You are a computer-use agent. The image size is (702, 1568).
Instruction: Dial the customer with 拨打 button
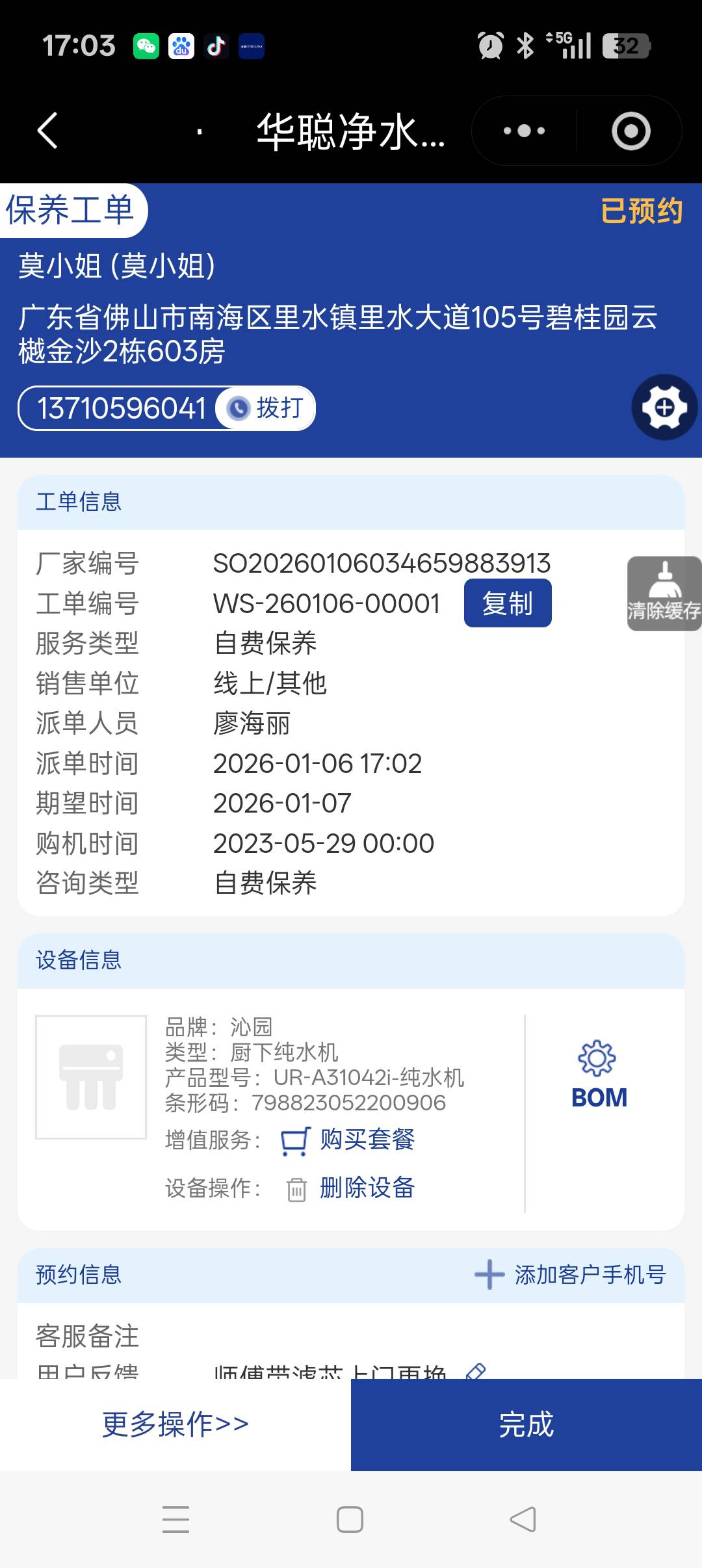266,408
